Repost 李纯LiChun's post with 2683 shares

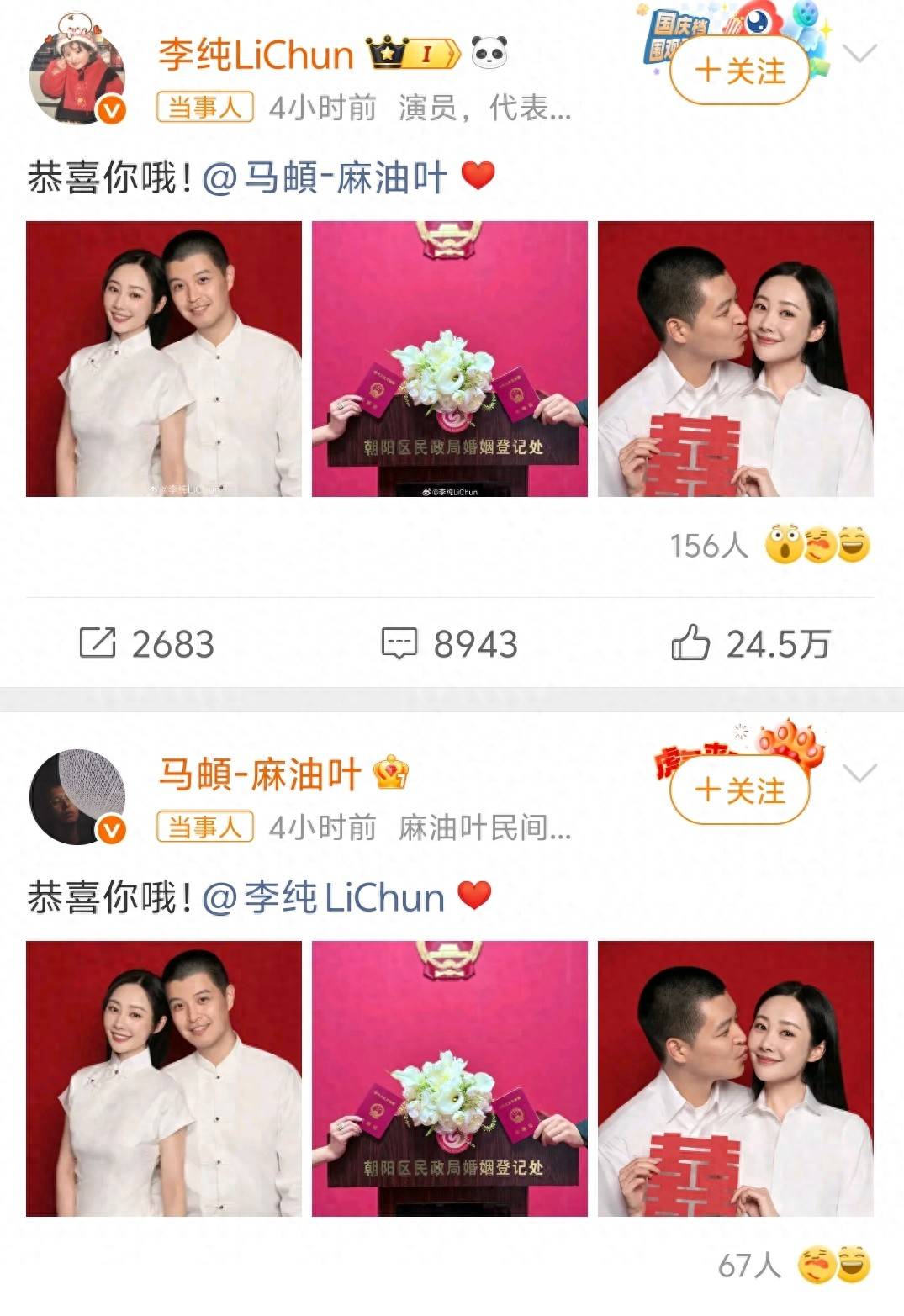tap(147, 644)
